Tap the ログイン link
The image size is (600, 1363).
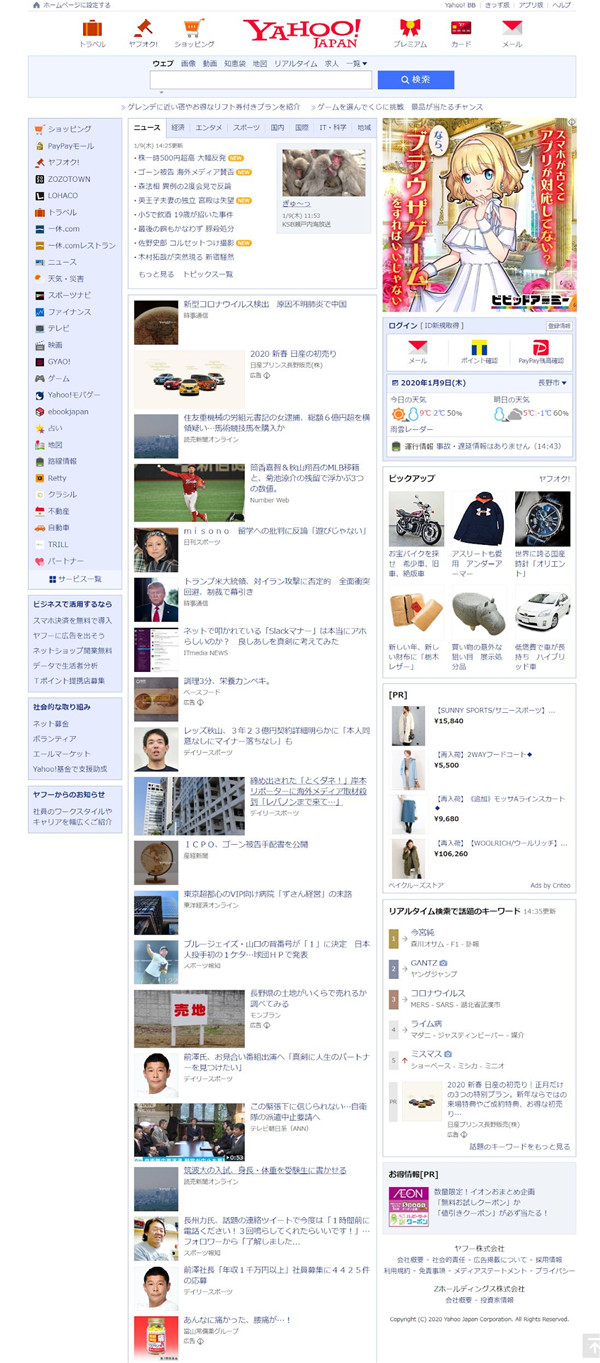[x=402, y=326]
